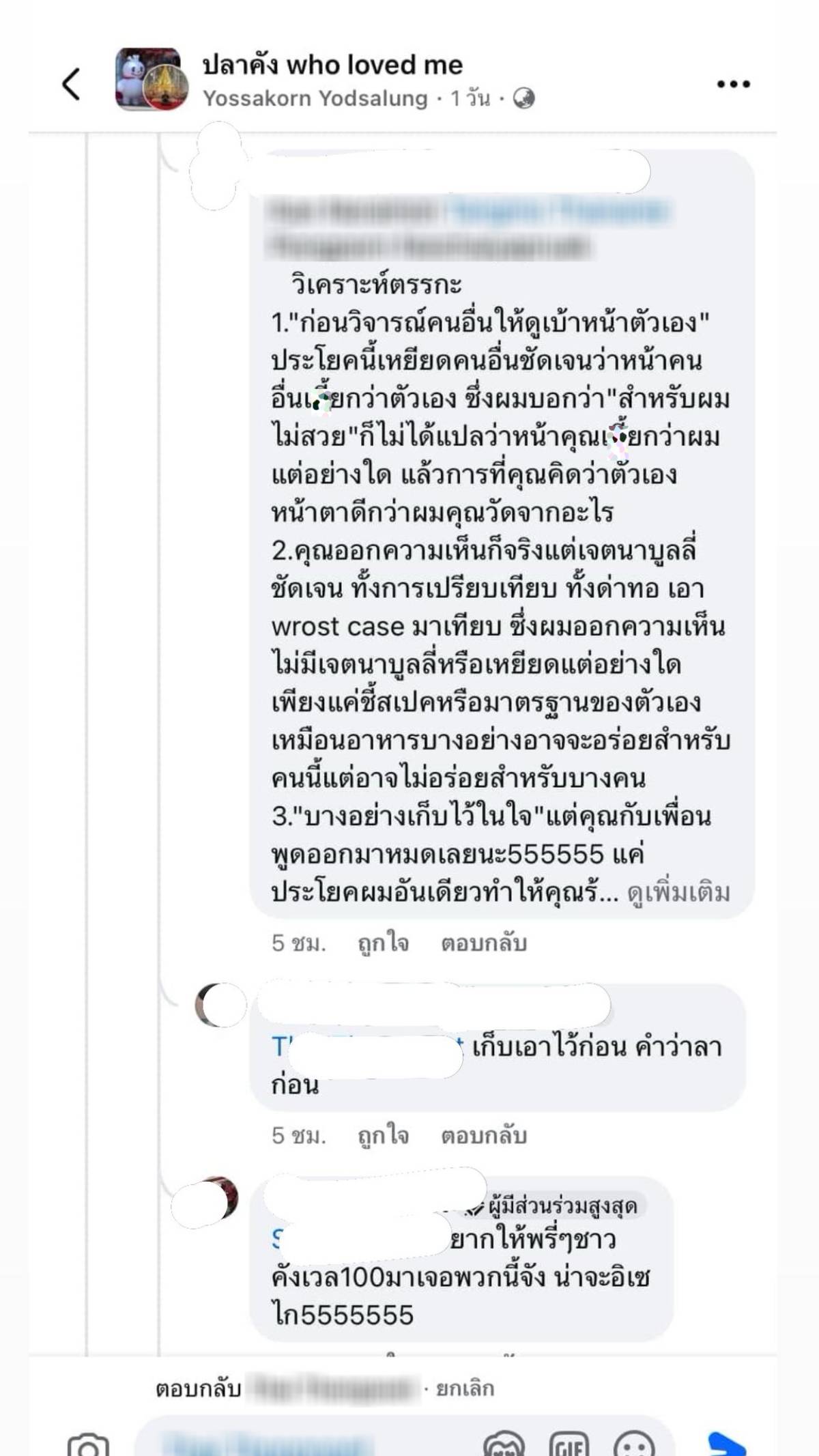
Task: Like the long วิเคราะห์ตรรกะ comment
Action: [383, 943]
